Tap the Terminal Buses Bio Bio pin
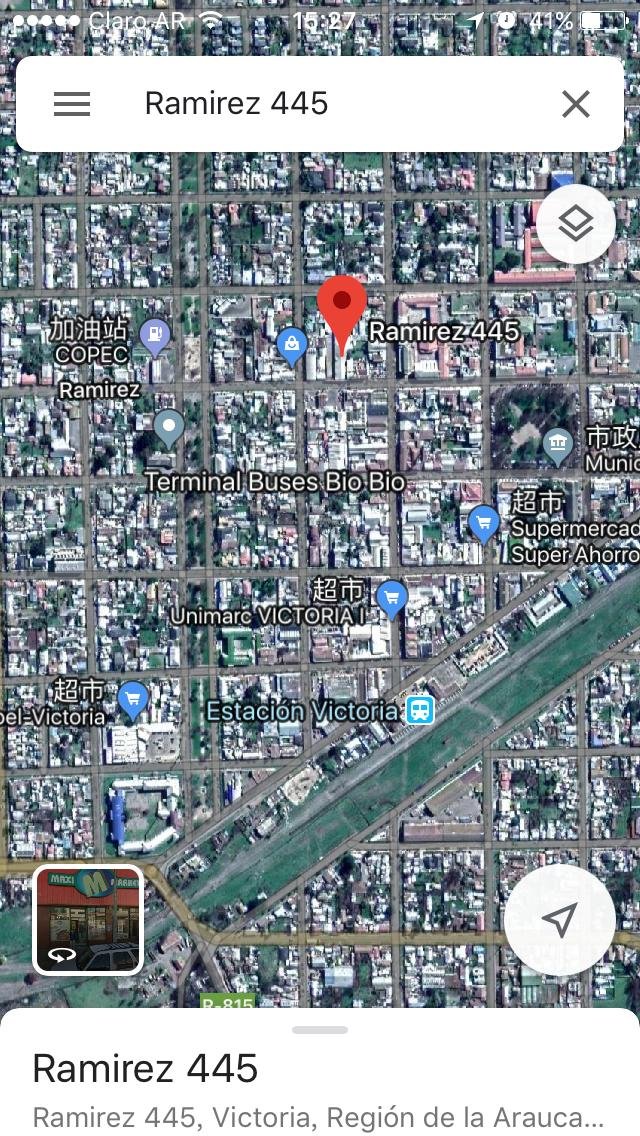Screen dimensions: 640x1136 pyautogui.click(x=169, y=428)
